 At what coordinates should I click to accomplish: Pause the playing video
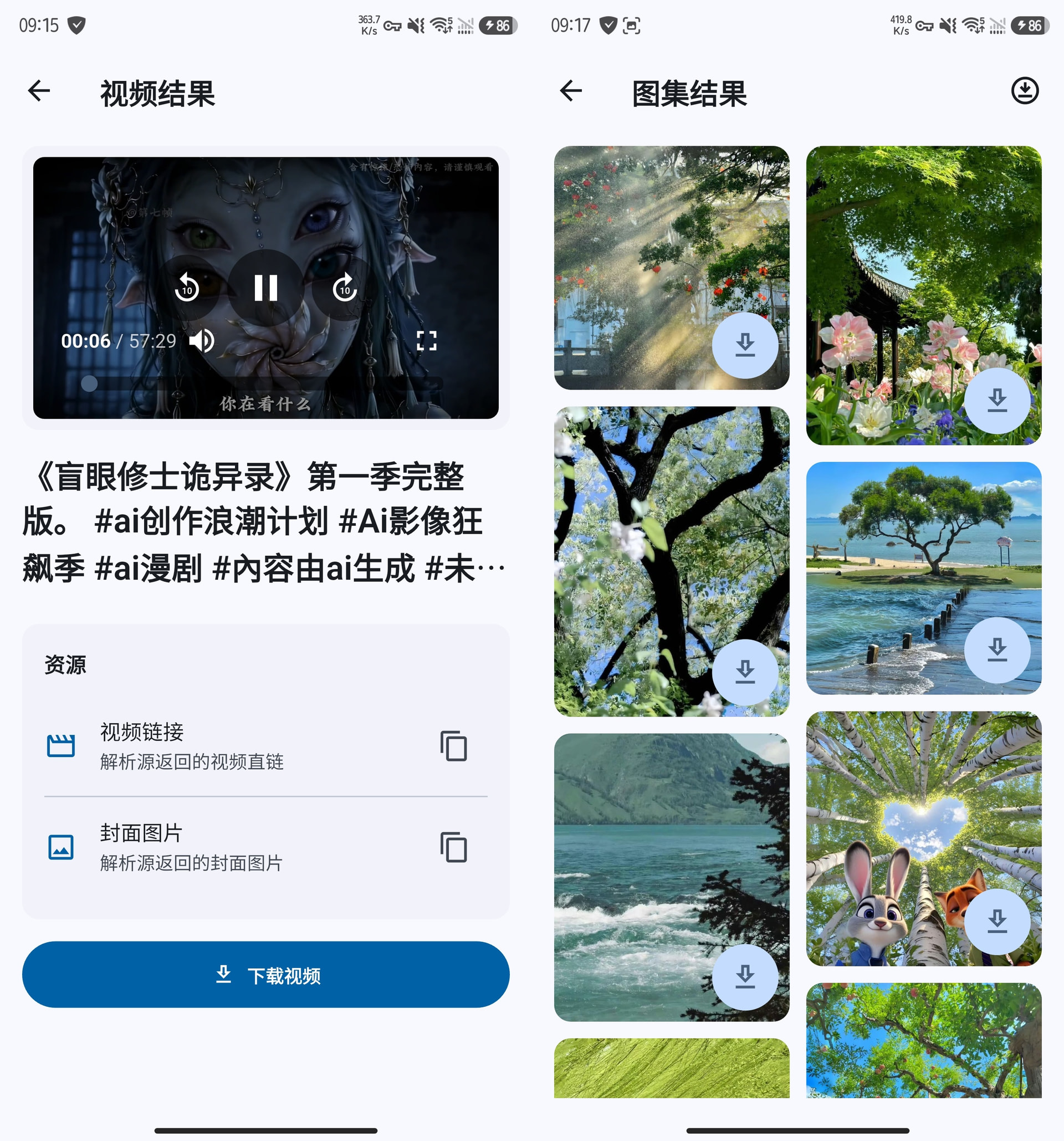265,288
